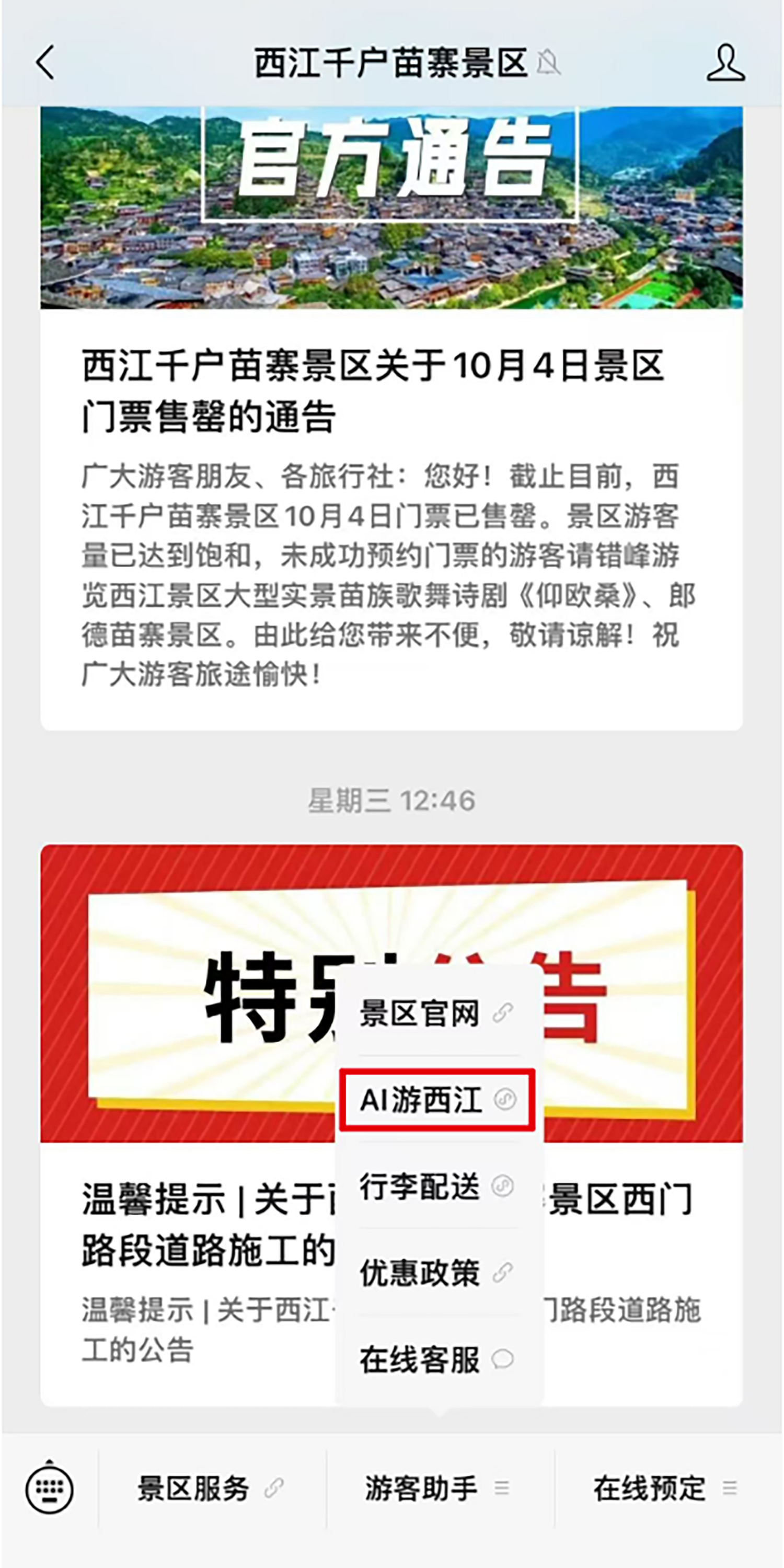
Task: Select 景区官网 from the popup menu
Action: (x=436, y=1013)
